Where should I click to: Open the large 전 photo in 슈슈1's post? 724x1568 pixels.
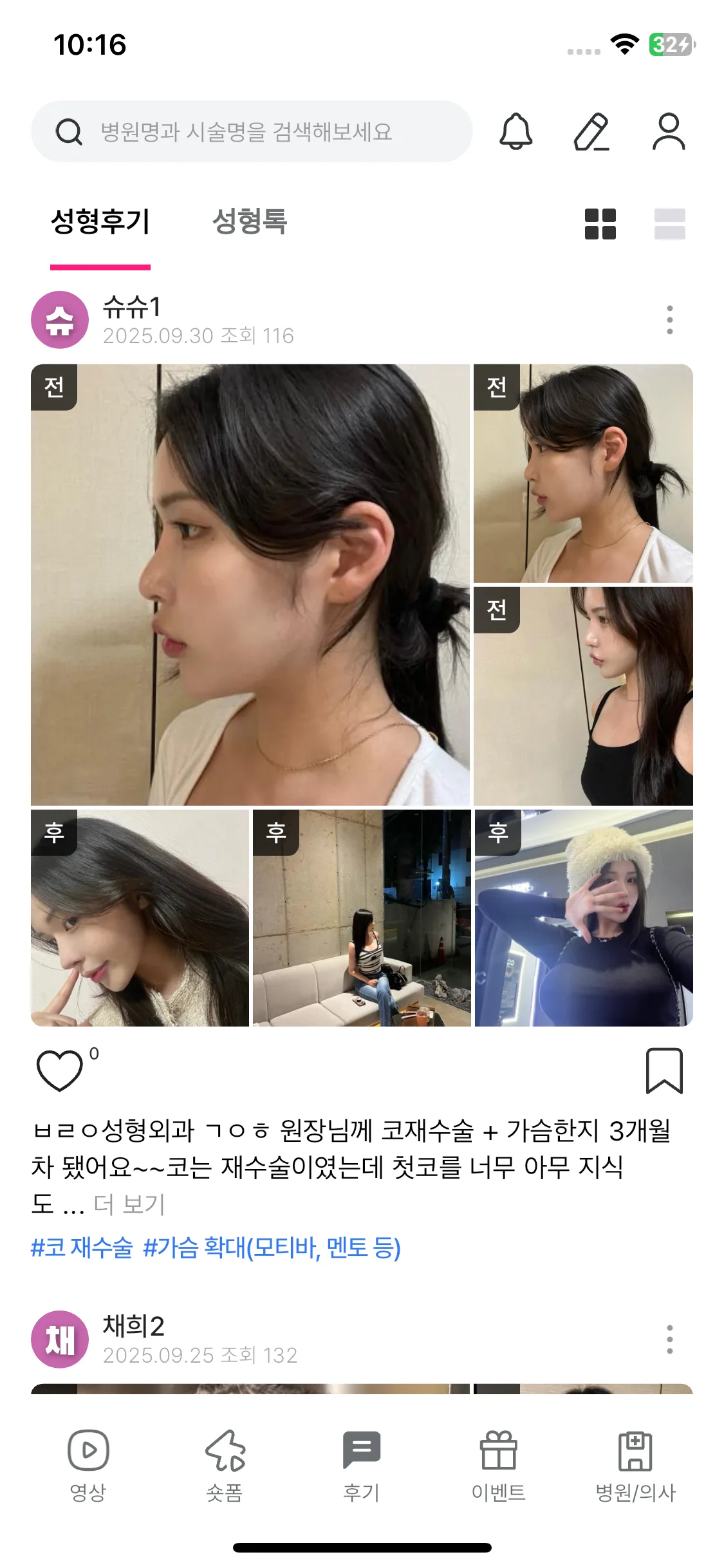click(250, 584)
